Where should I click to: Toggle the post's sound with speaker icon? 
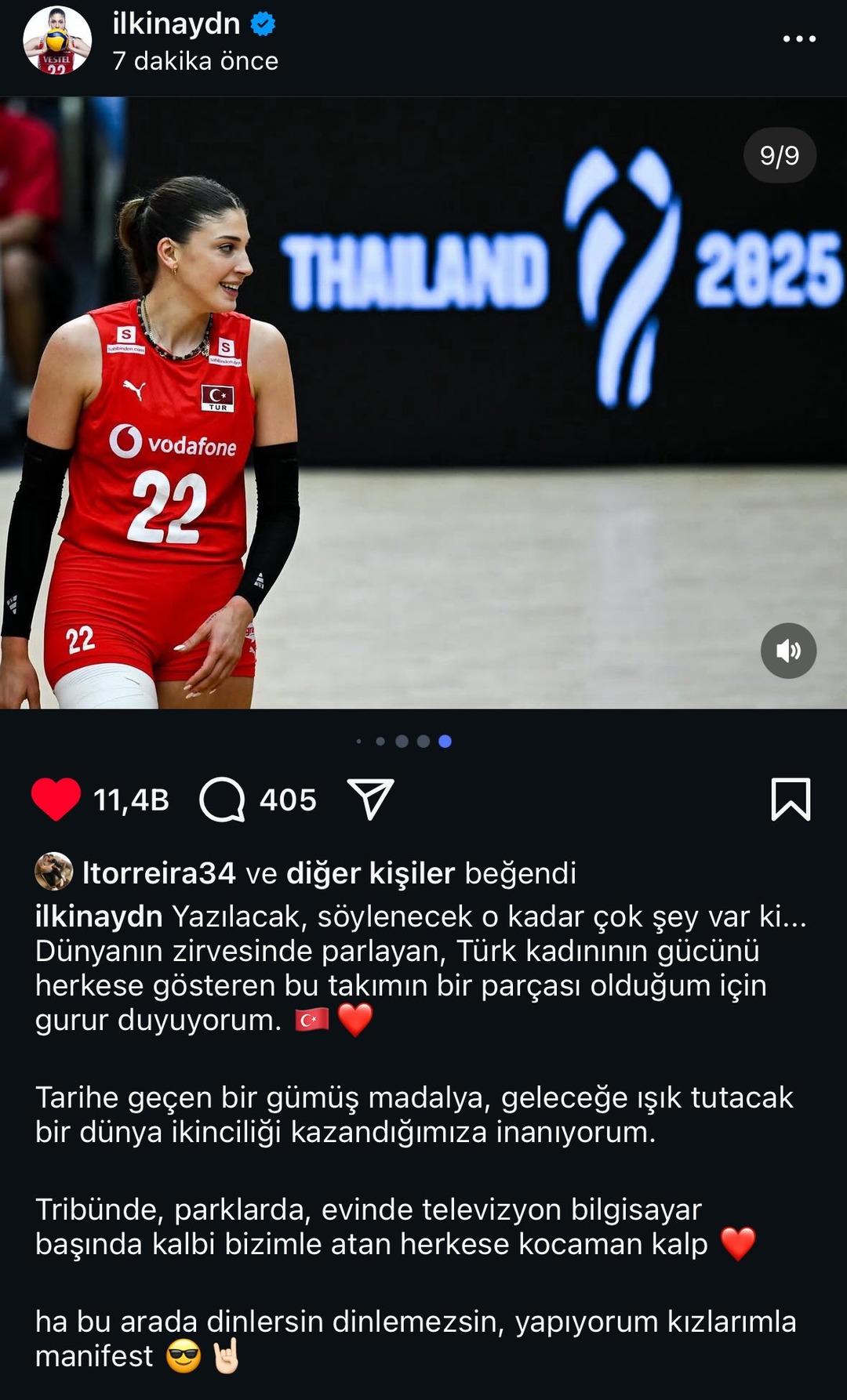coord(788,651)
